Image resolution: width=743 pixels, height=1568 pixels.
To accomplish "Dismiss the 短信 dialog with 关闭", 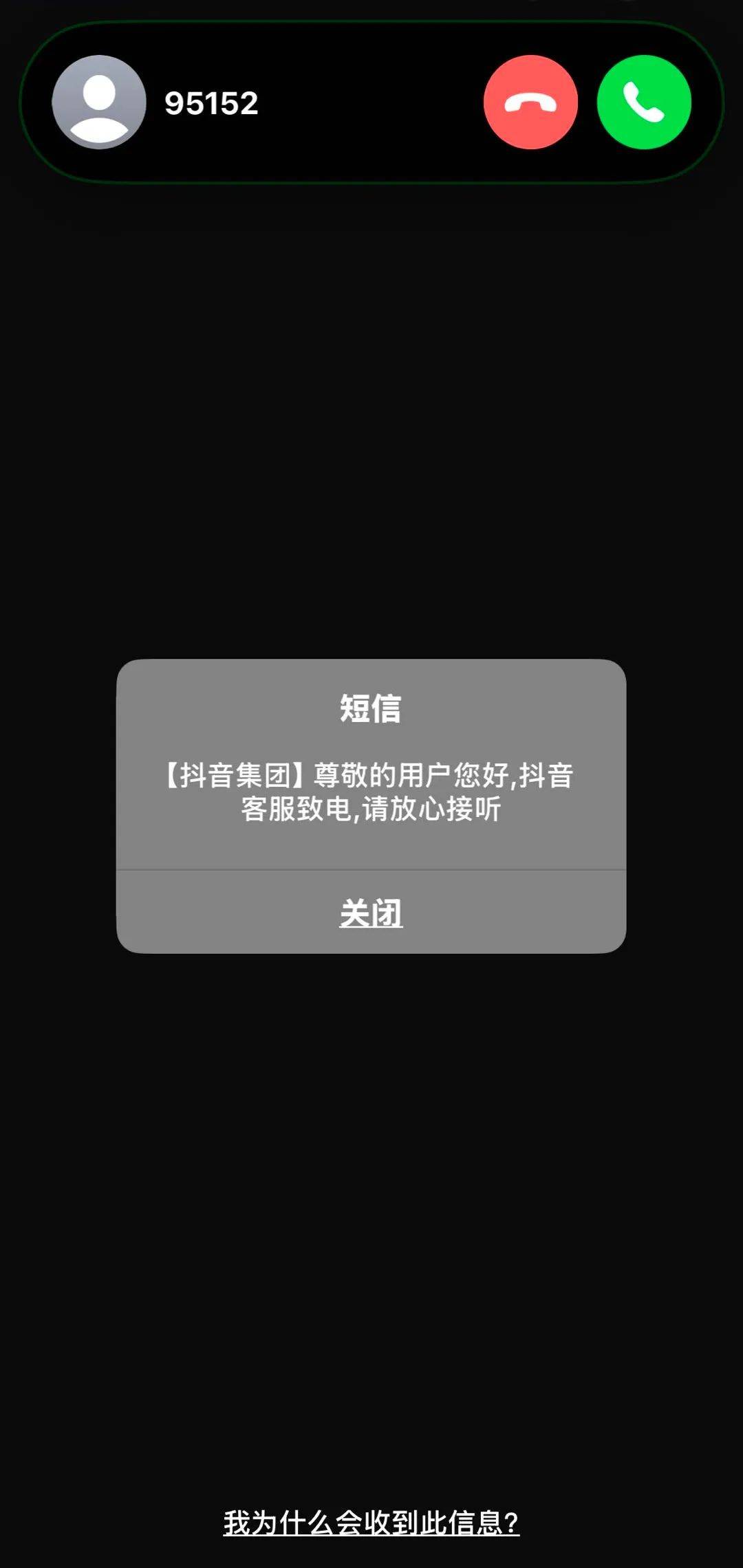I will point(371,913).
